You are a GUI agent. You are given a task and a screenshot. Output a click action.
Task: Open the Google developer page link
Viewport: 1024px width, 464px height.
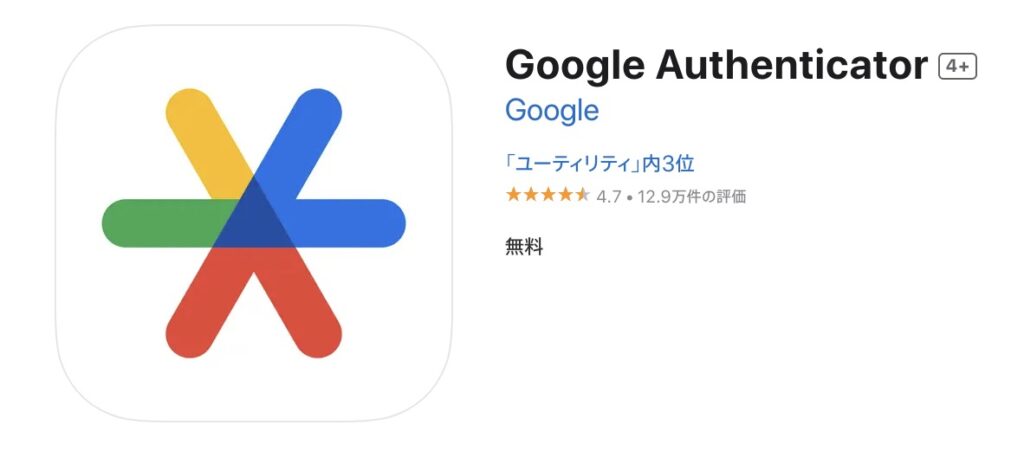click(x=552, y=110)
